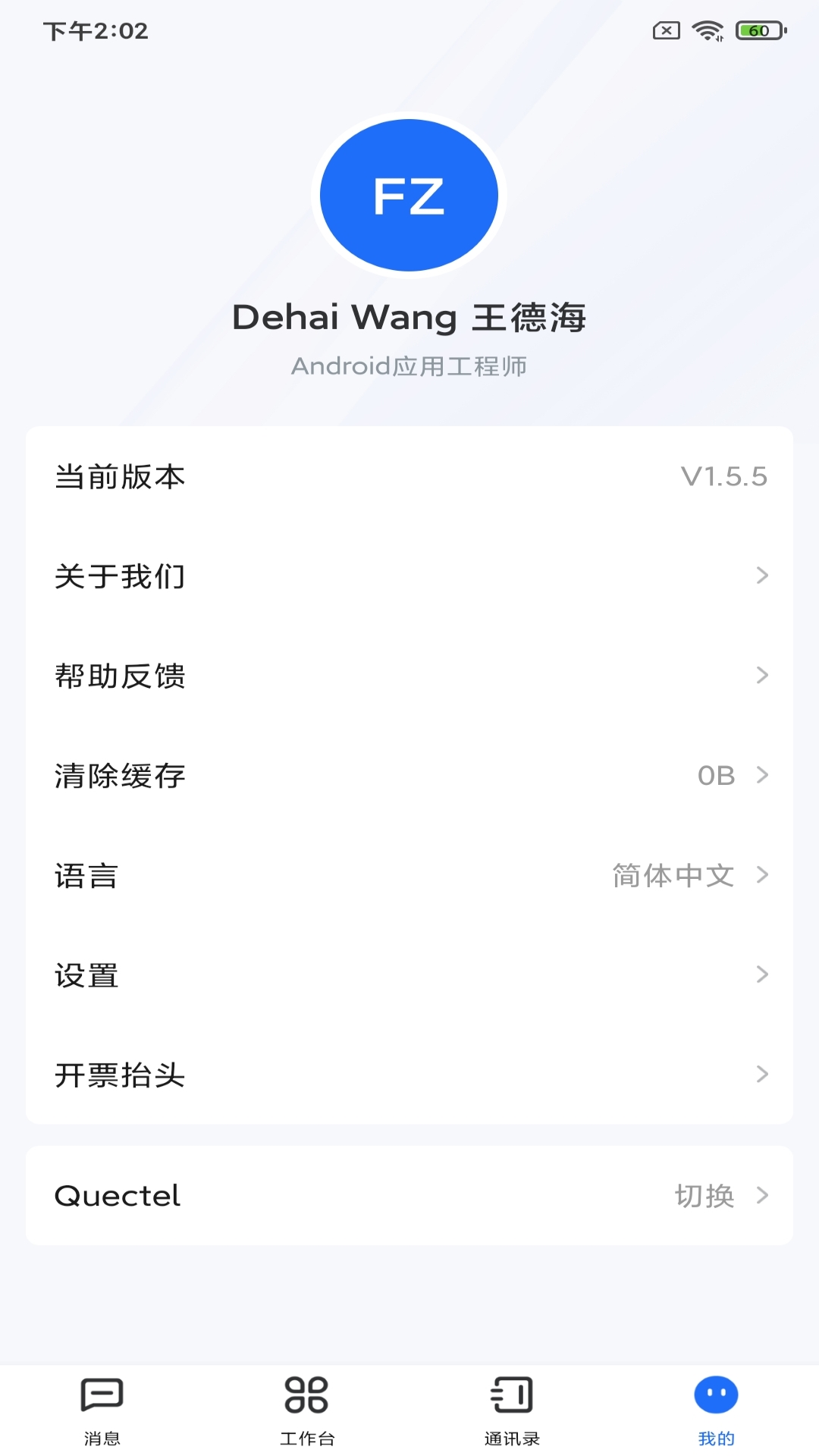The width and height of the screenshot is (819, 1456).
Task: Open 帮助反馈 help and feedback
Action: 409,675
